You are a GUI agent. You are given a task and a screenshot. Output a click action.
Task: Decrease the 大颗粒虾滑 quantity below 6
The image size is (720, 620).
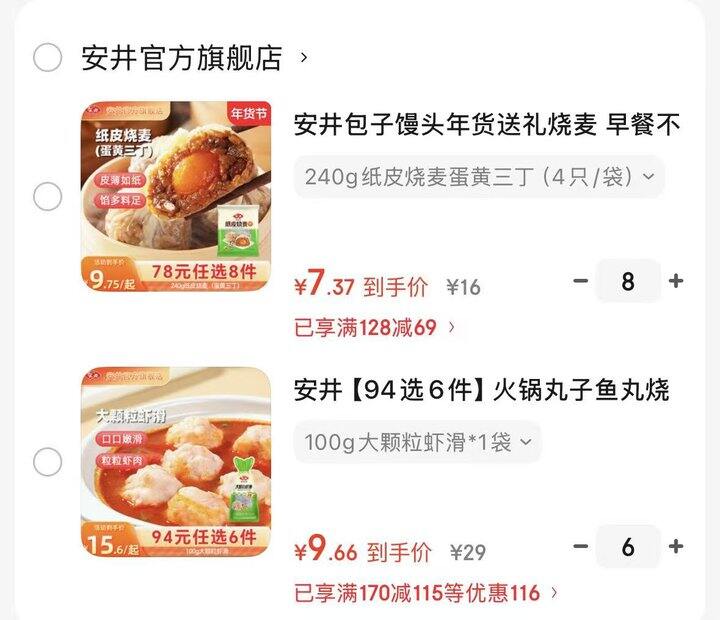580,547
